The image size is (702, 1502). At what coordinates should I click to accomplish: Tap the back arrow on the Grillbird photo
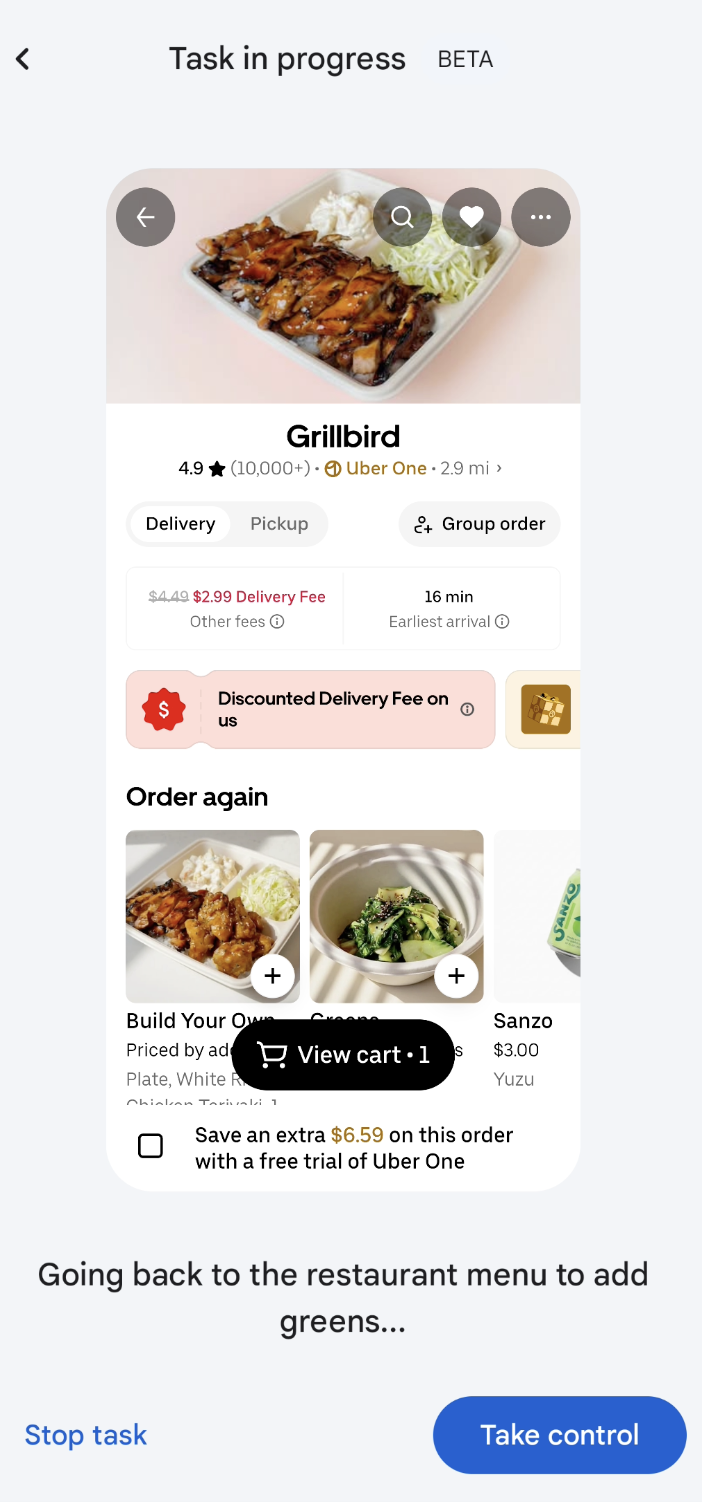click(146, 217)
